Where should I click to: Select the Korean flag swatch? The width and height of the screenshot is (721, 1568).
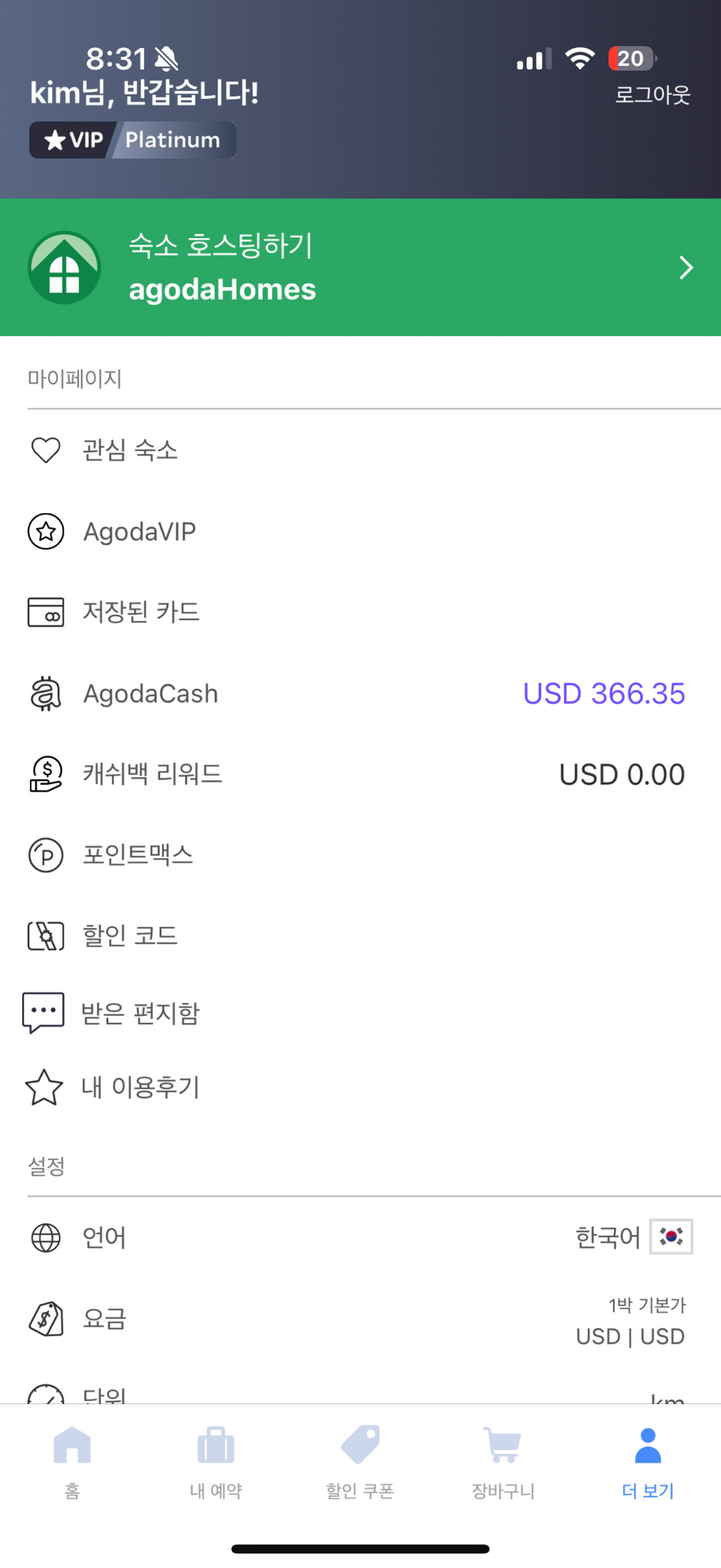(670, 1236)
